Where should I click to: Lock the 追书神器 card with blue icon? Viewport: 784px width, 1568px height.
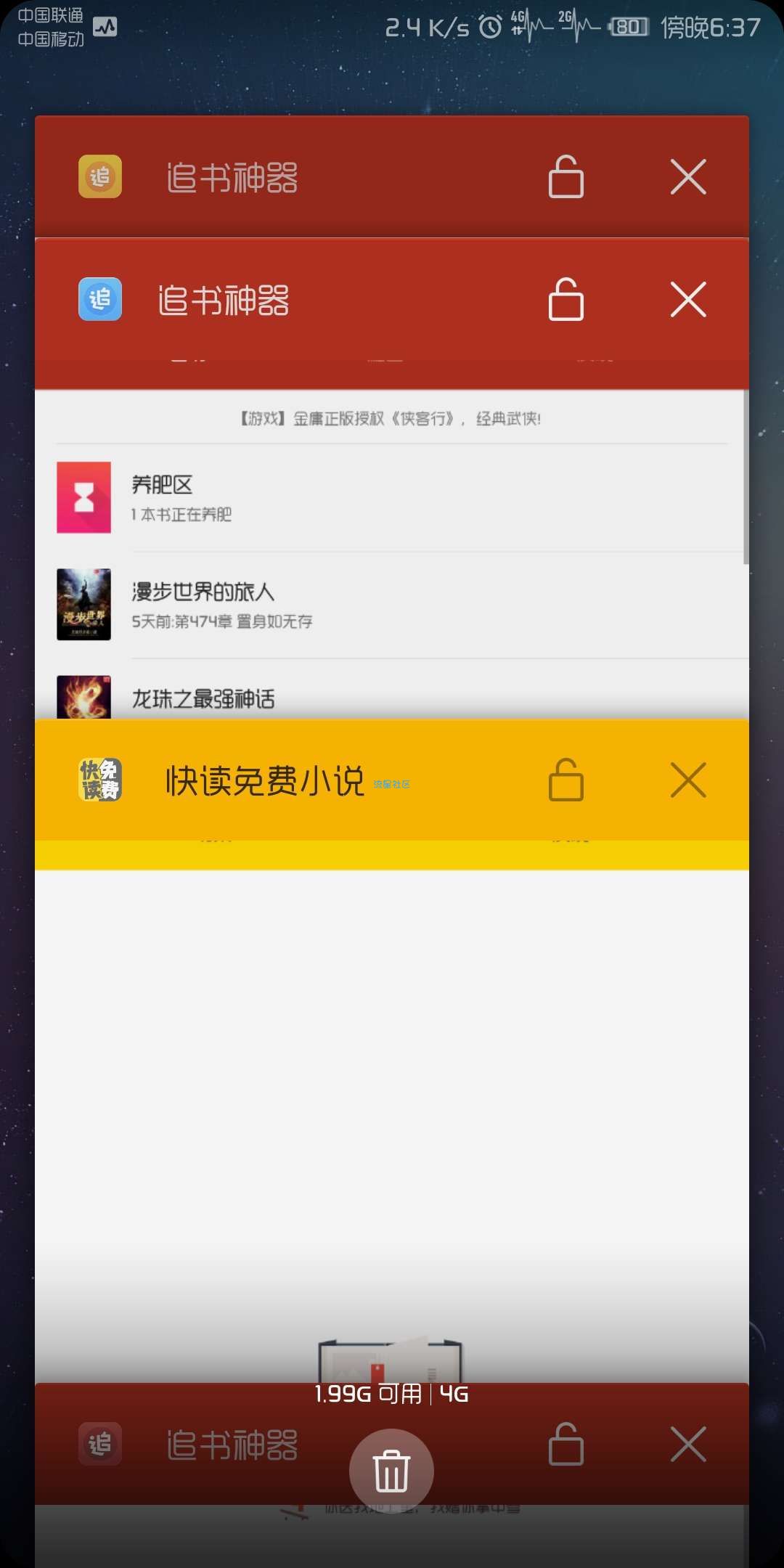point(565,300)
